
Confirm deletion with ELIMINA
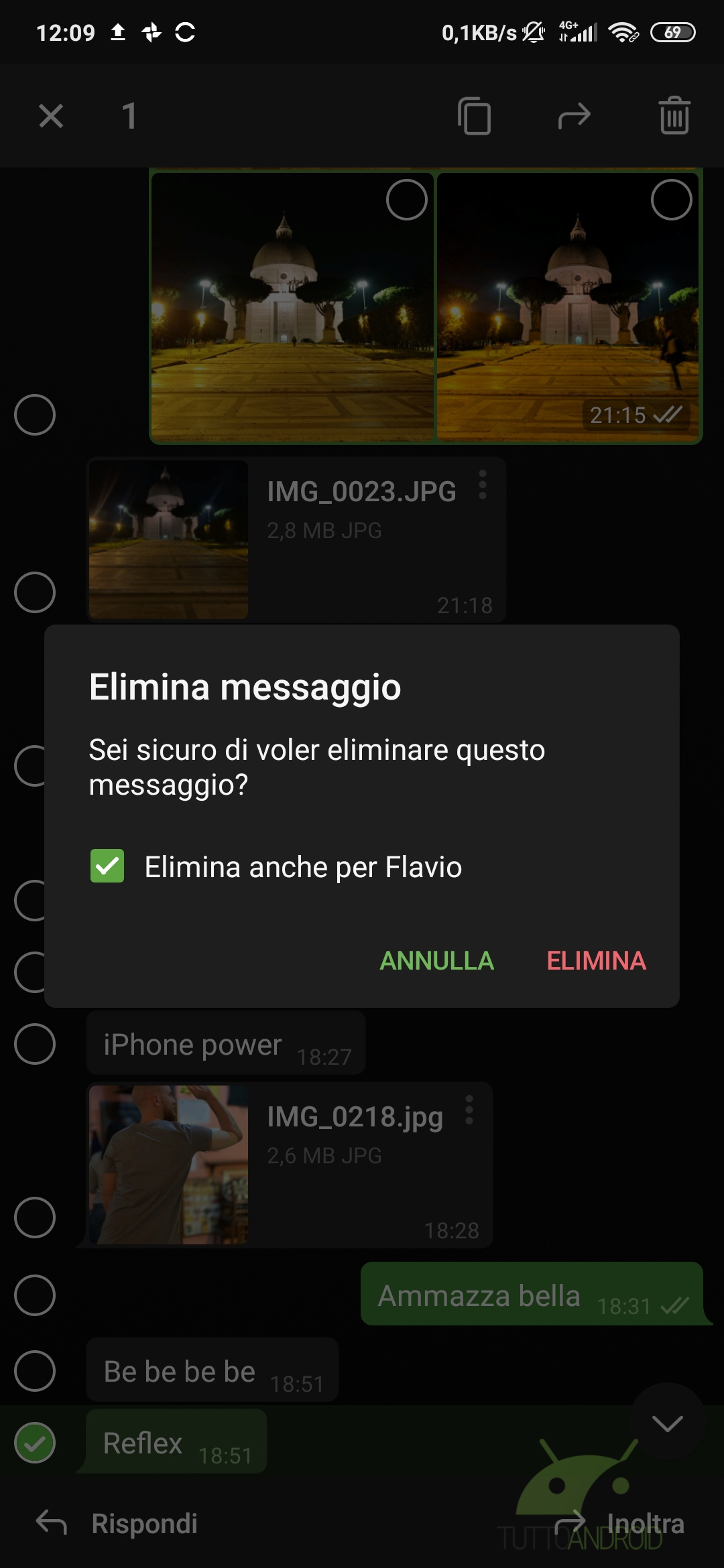596,960
